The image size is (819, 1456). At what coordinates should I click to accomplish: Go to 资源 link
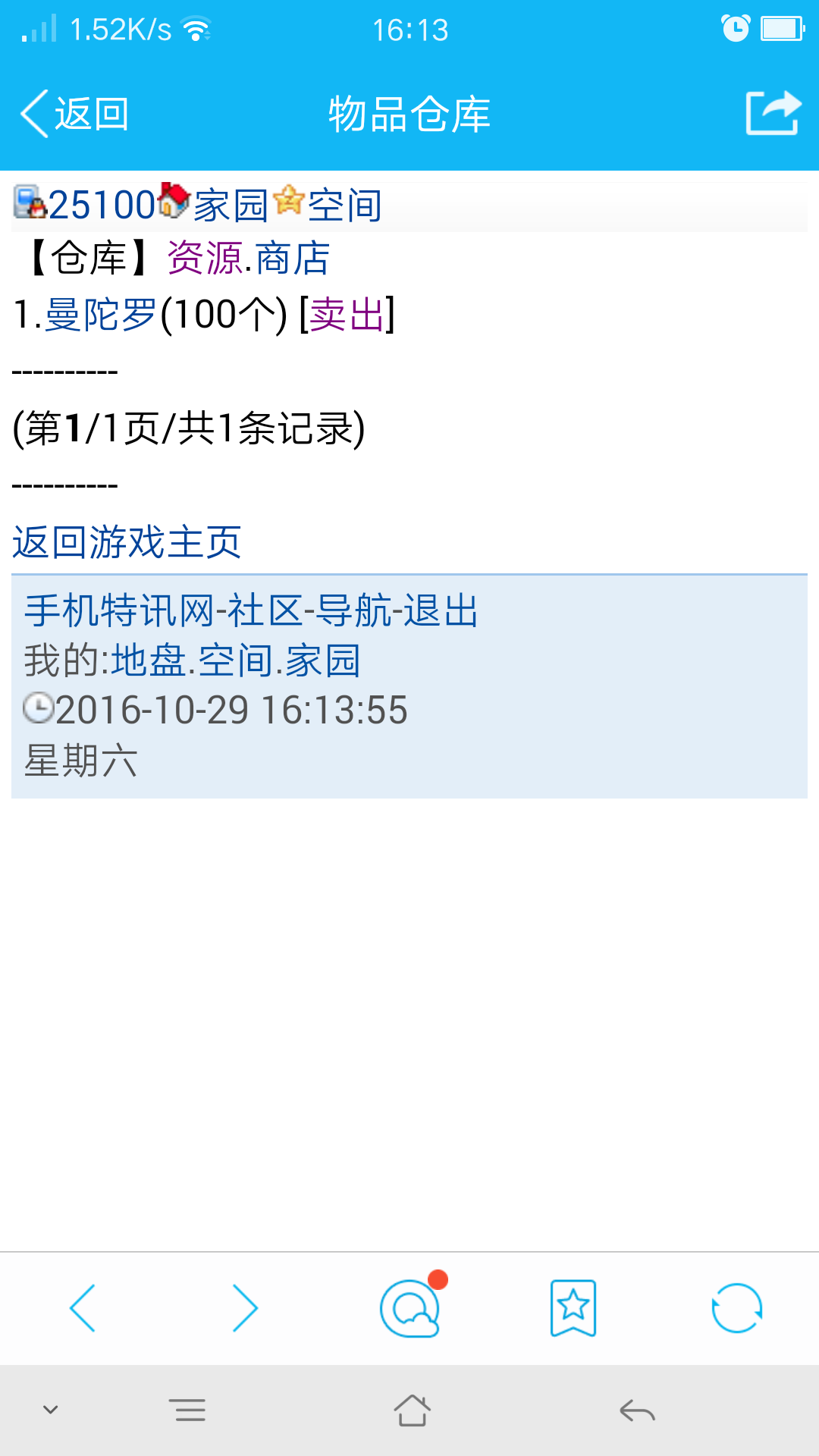205,259
